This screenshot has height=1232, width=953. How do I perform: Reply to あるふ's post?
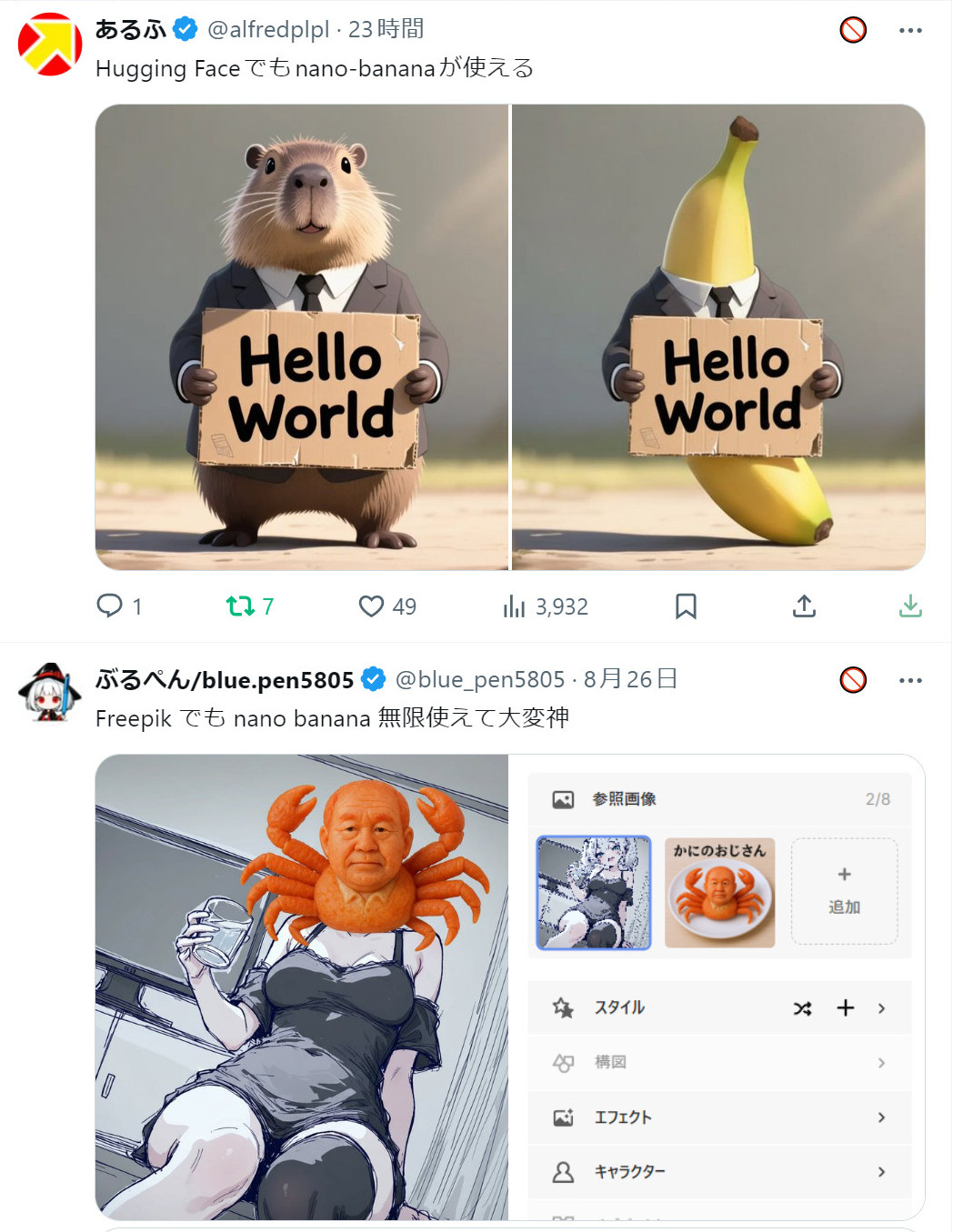[110, 606]
